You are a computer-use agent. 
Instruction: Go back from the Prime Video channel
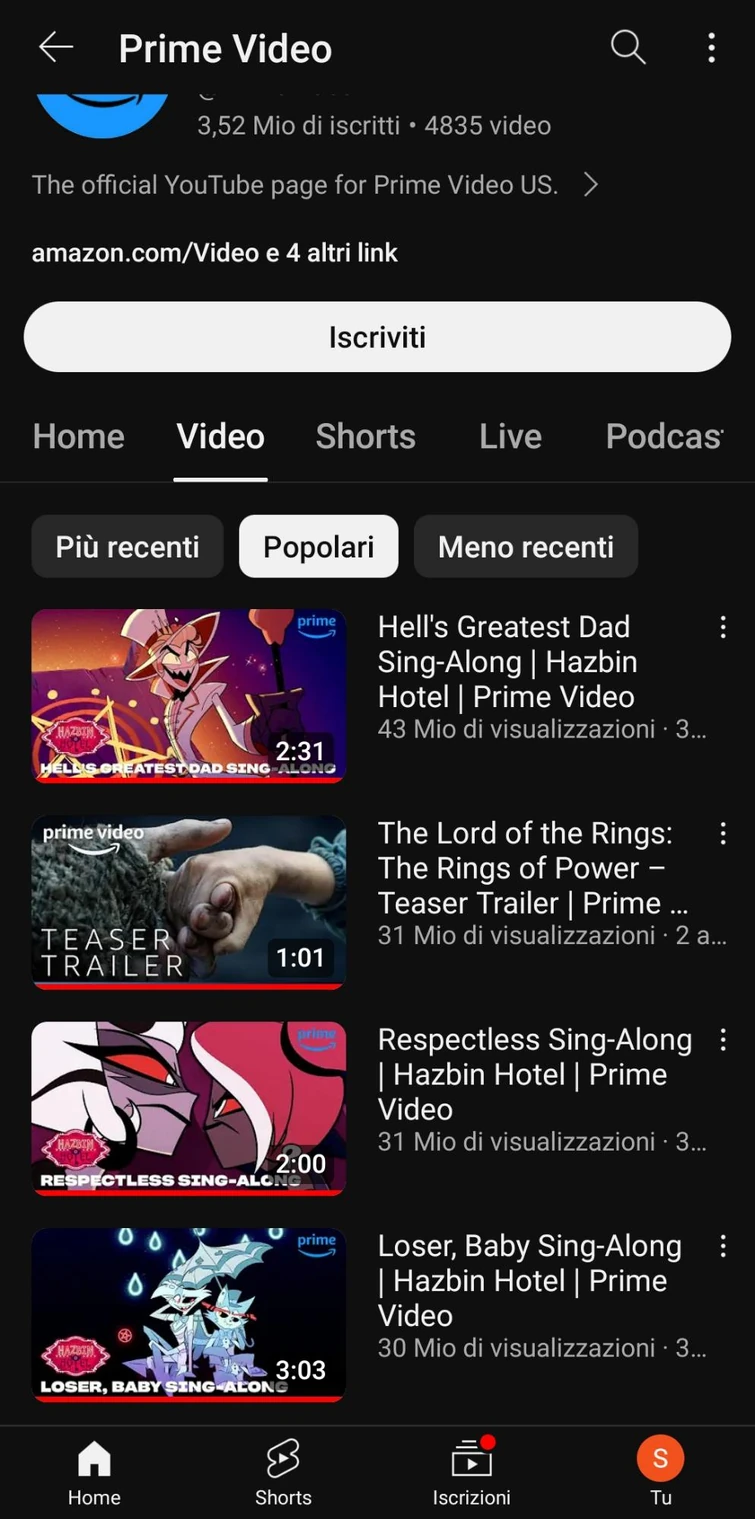tap(56, 47)
